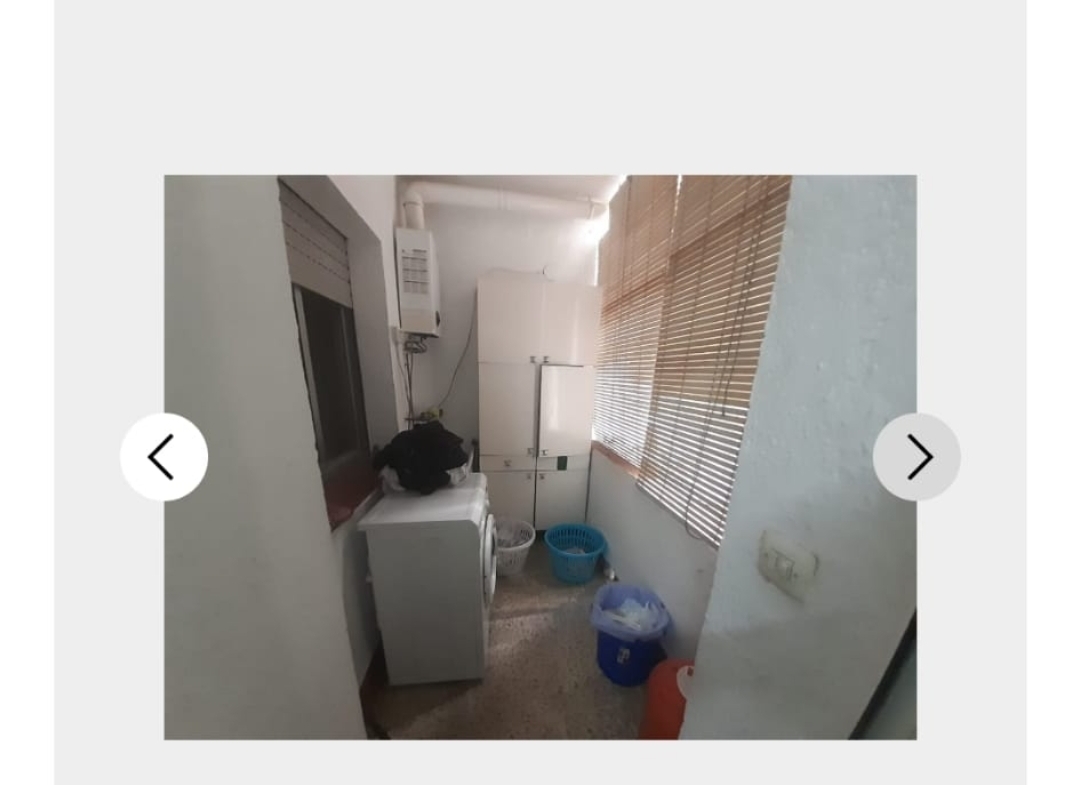Go to the next photo
Image resolution: width=1080 pixels, height=785 pixels.
click(x=916, y=457)
